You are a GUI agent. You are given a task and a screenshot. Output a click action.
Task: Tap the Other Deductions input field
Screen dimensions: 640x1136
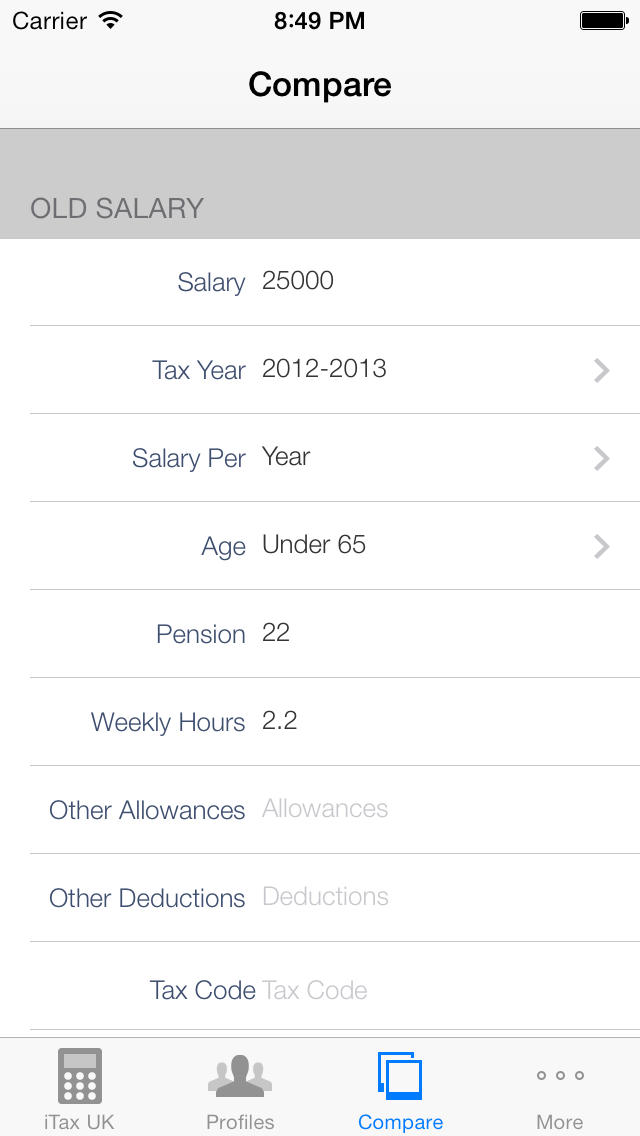click(442, 897)
